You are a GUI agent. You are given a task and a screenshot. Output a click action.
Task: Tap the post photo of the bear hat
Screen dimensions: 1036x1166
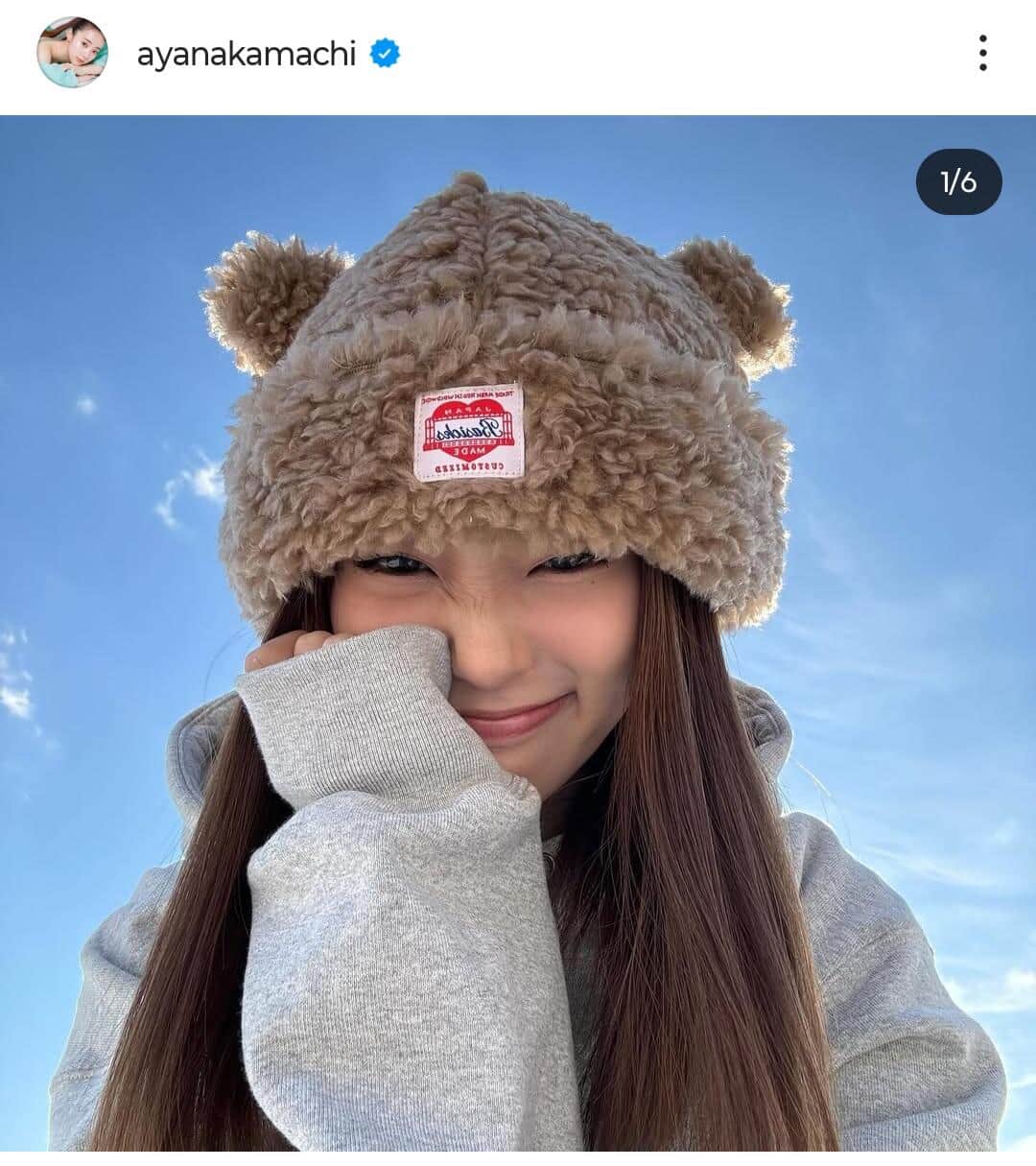(x=518, y=633)
